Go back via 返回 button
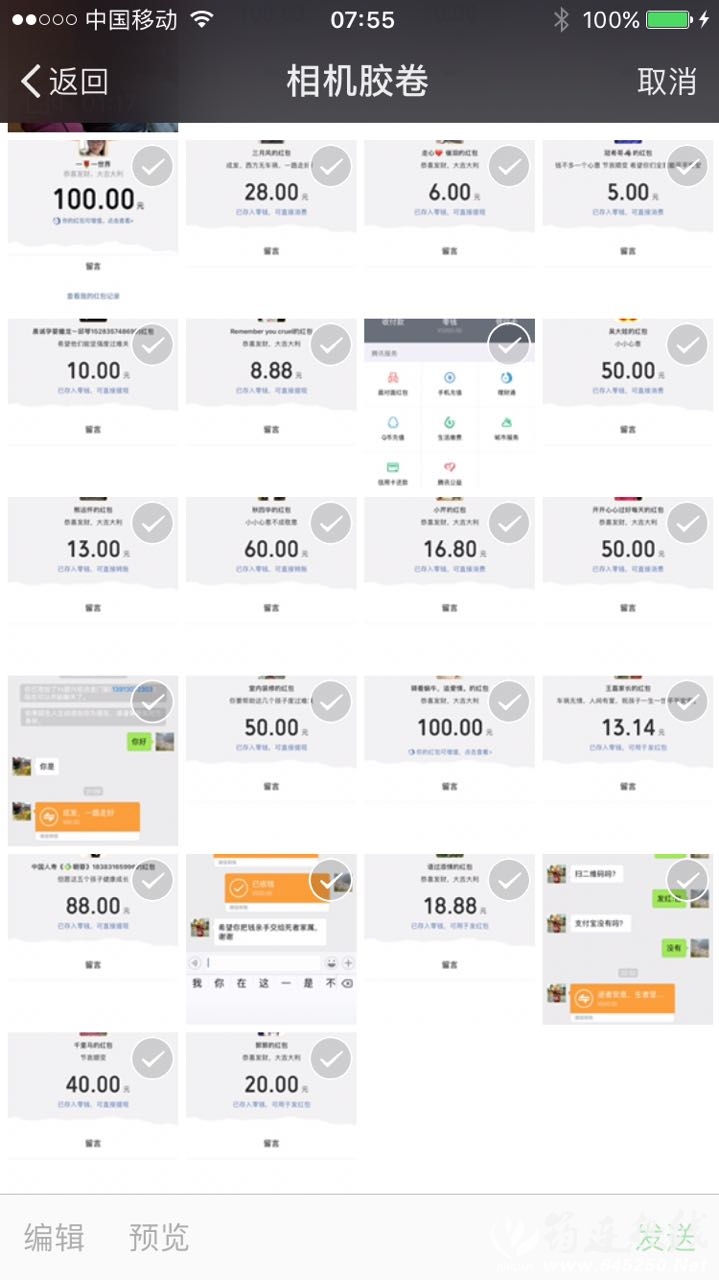Image resolution: width=719 pixels, height=1280 pixels. tap(65, 81)
